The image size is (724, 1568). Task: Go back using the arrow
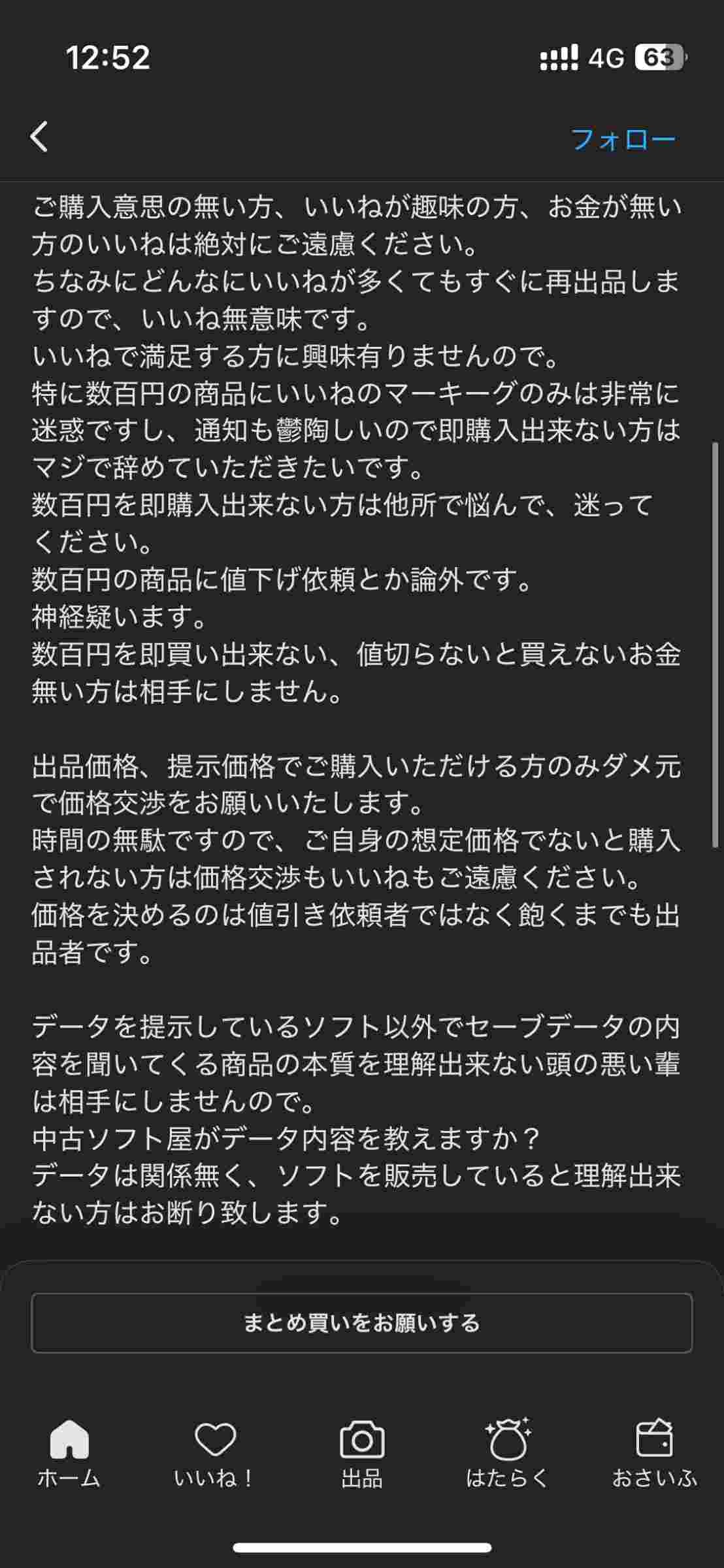[39, 137]
